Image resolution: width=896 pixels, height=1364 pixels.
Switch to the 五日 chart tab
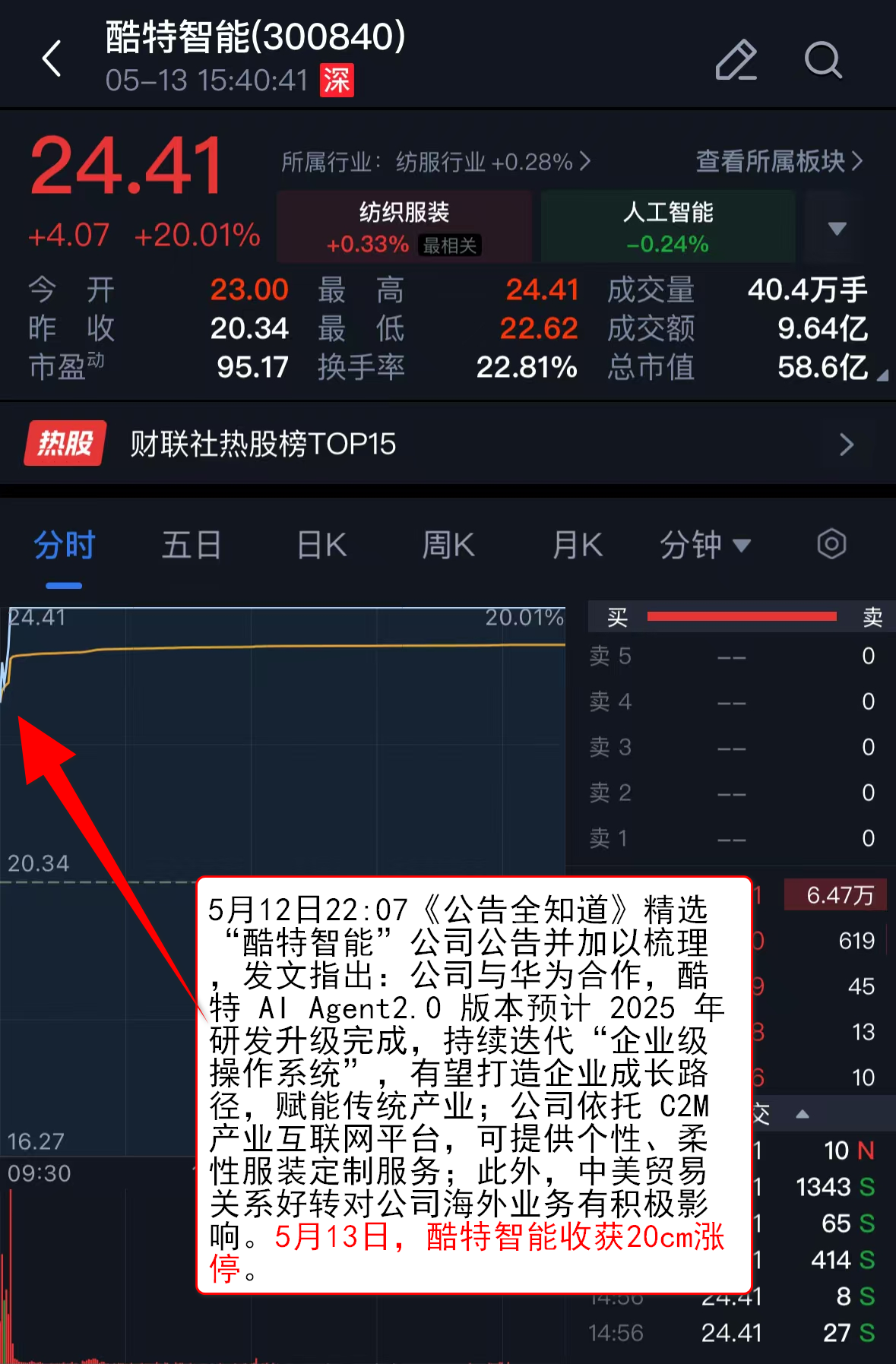(x=192, y=546)
